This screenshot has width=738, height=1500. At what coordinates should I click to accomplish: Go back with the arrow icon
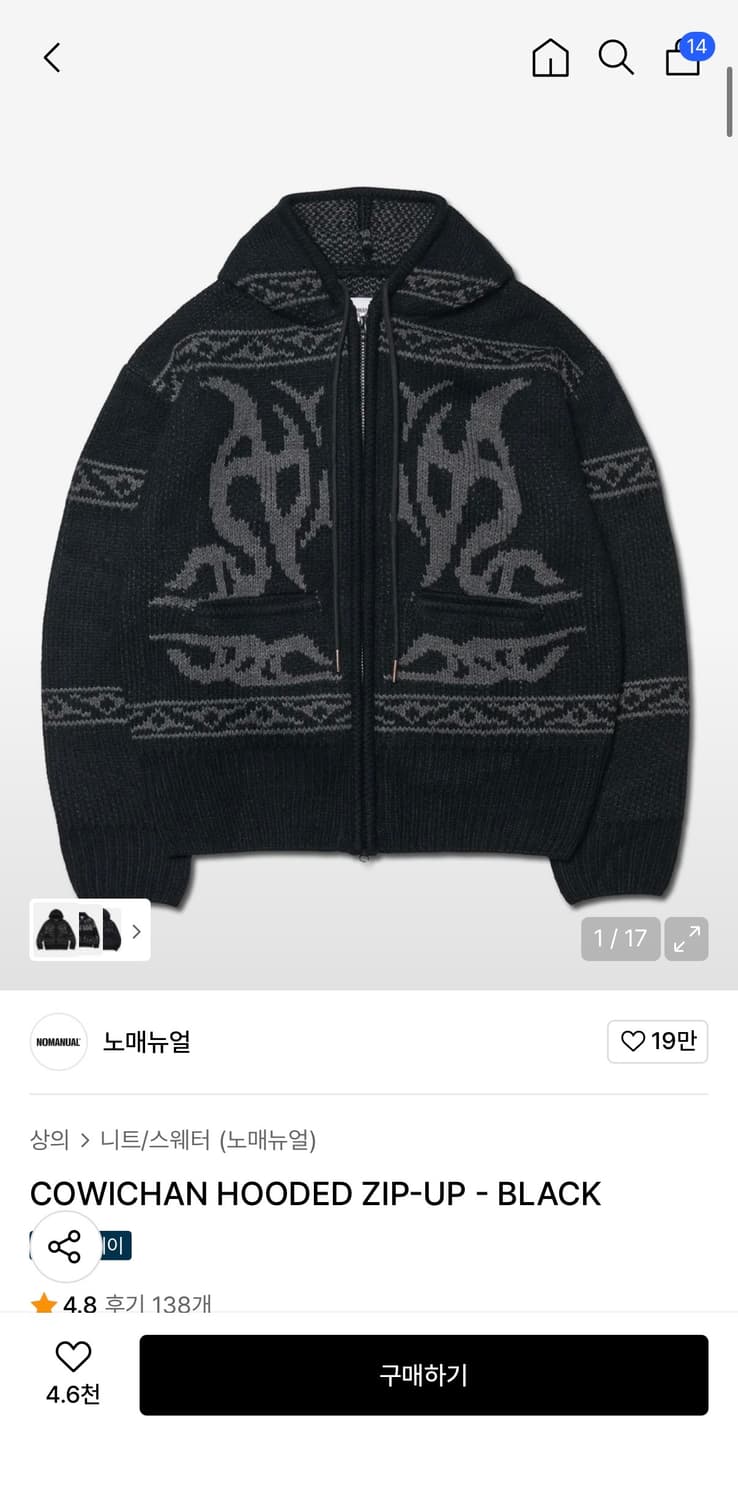pyautogui.click(x=52, y=57)
